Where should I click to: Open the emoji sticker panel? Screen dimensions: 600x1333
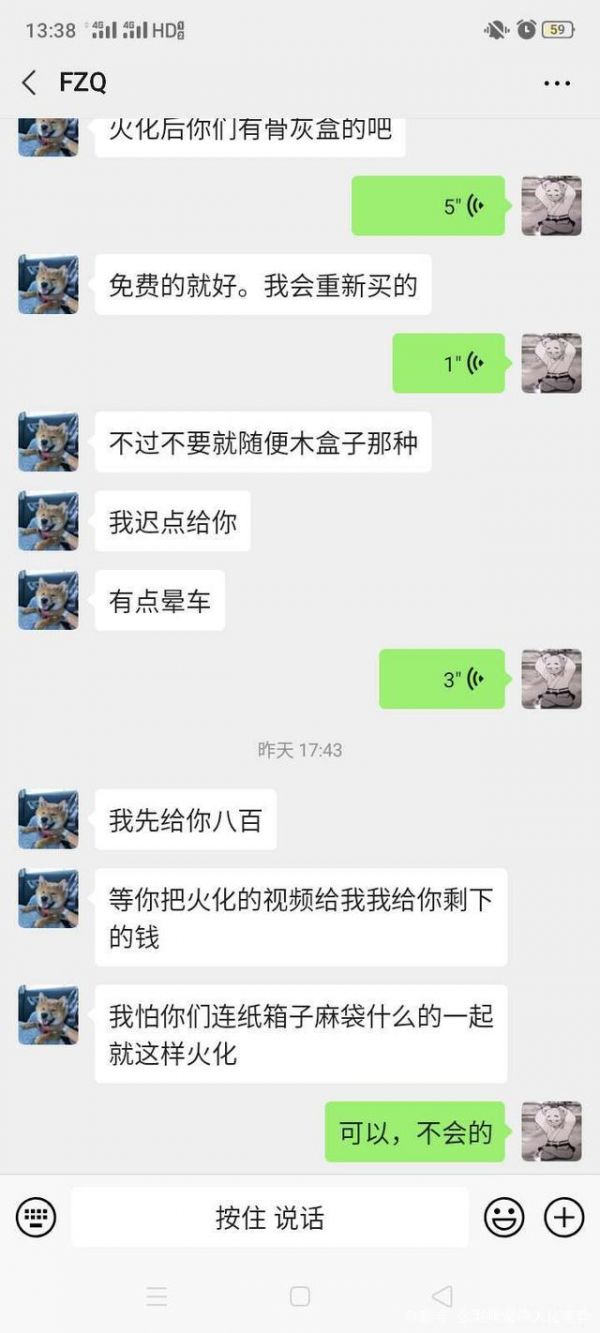[504, 1217]
